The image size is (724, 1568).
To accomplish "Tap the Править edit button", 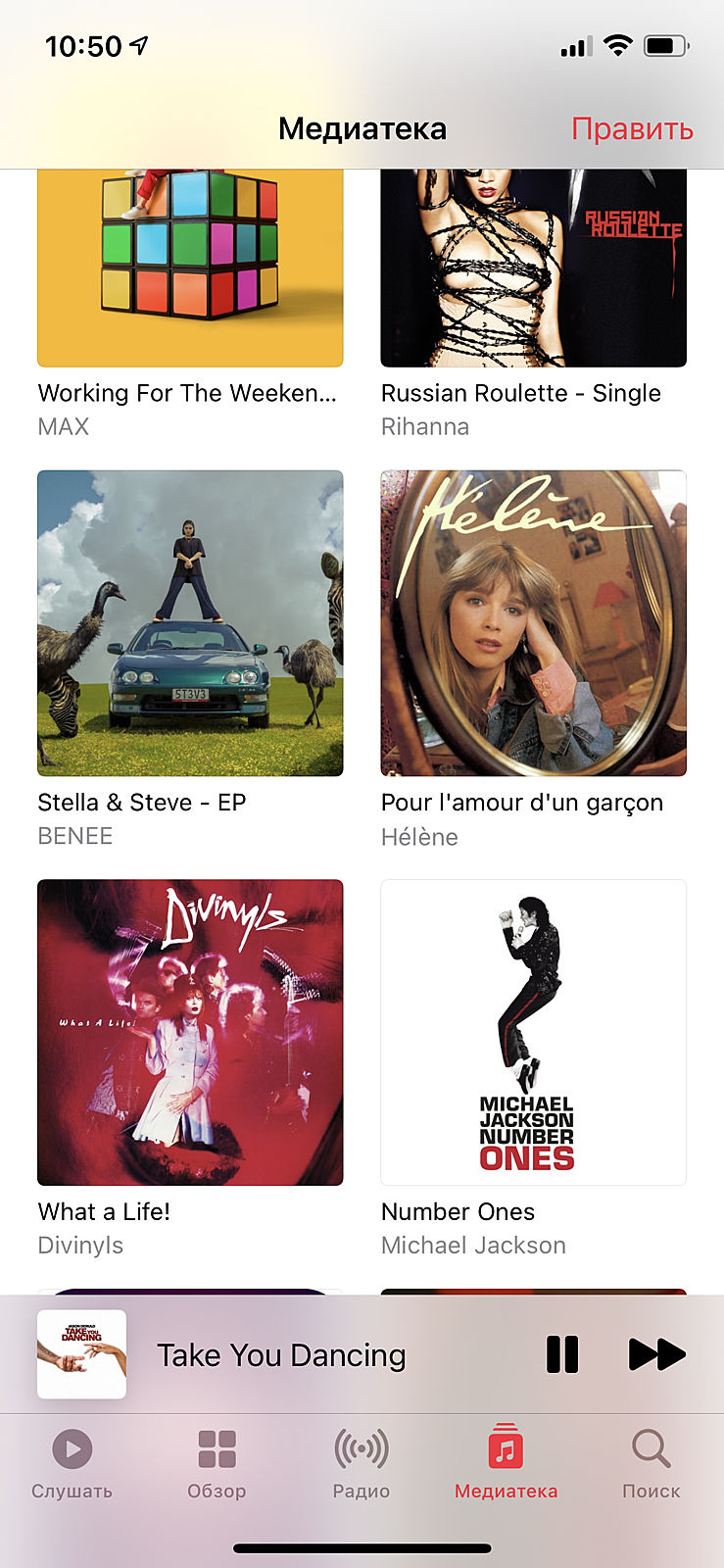I will pos(632,128).
